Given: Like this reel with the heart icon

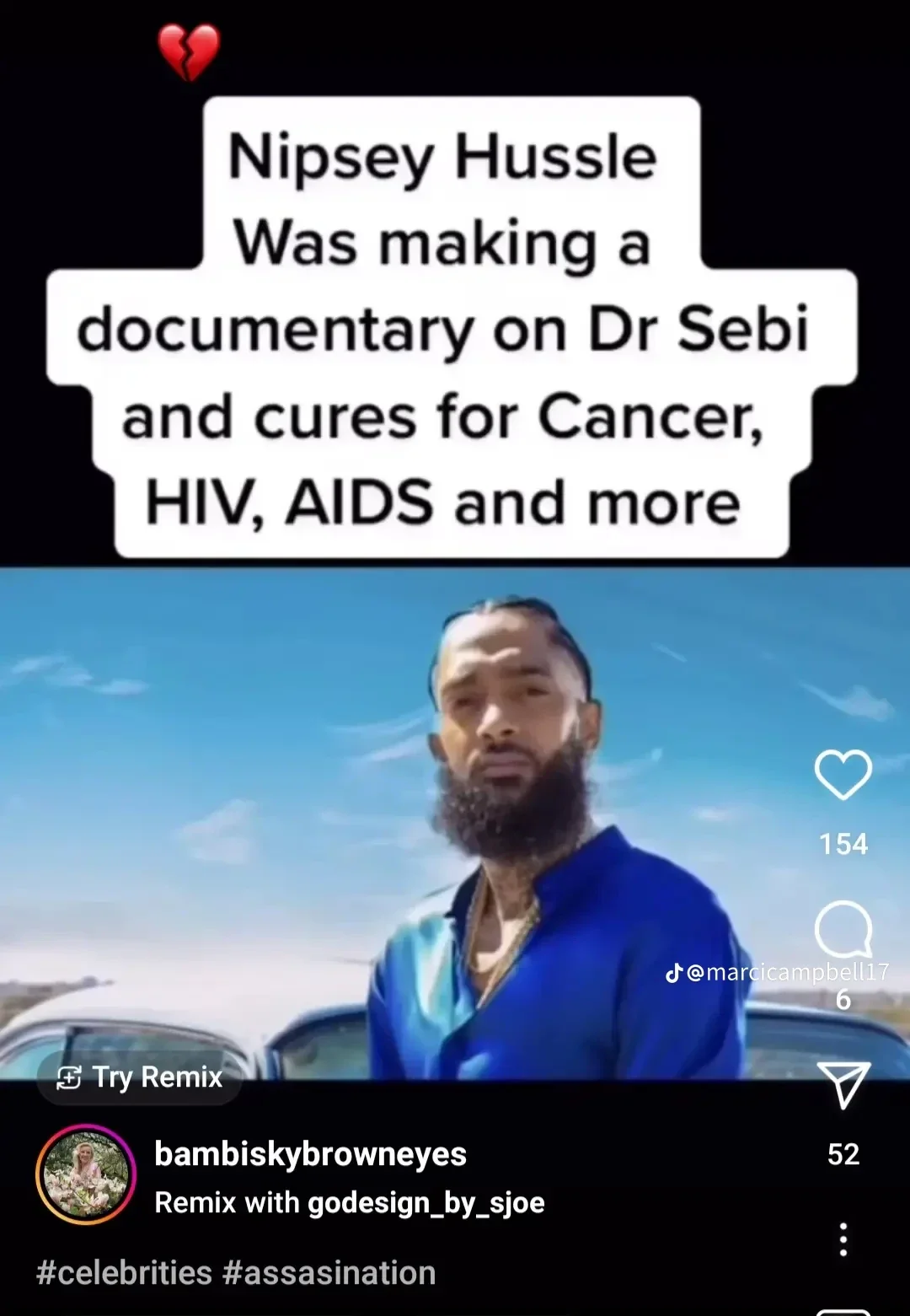Looking at the screenshot, I should (843, 774).
